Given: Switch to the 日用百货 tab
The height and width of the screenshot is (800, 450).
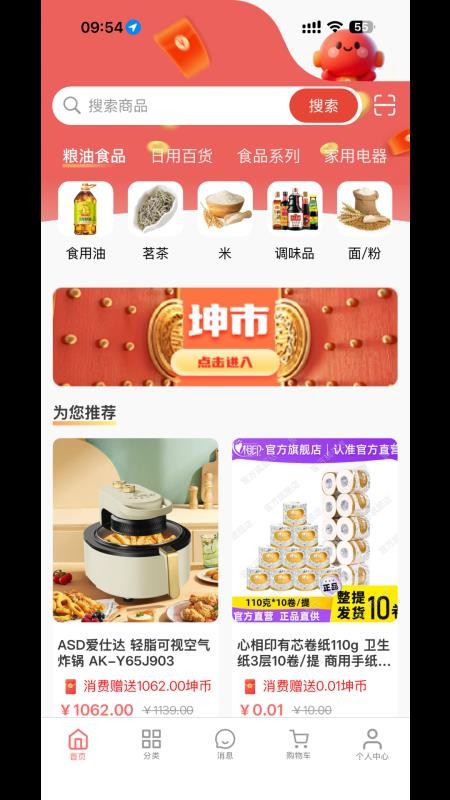Looking at the screenshot, I should [182, 156].
